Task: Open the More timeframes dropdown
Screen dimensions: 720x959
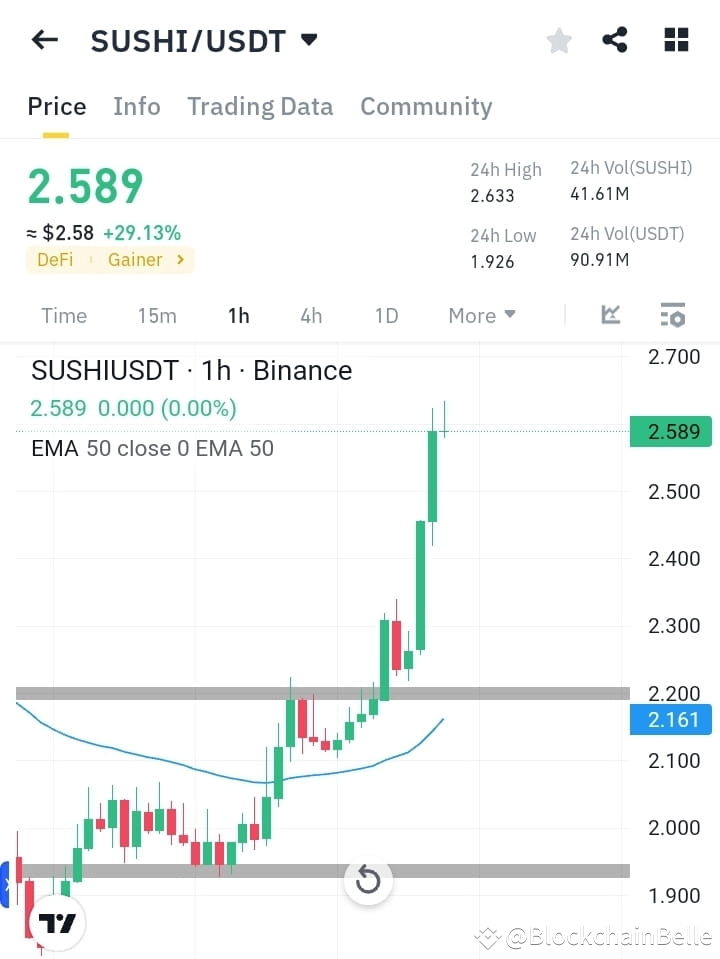Action: pyautogui.click(x=481, y=315)
